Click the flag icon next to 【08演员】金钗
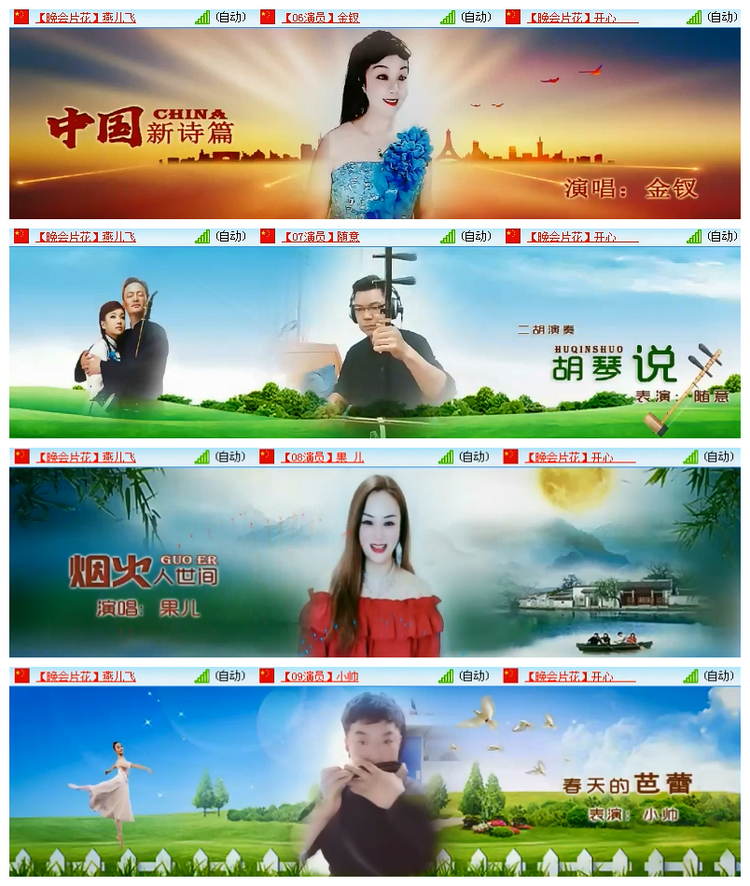 coord(268,14)
